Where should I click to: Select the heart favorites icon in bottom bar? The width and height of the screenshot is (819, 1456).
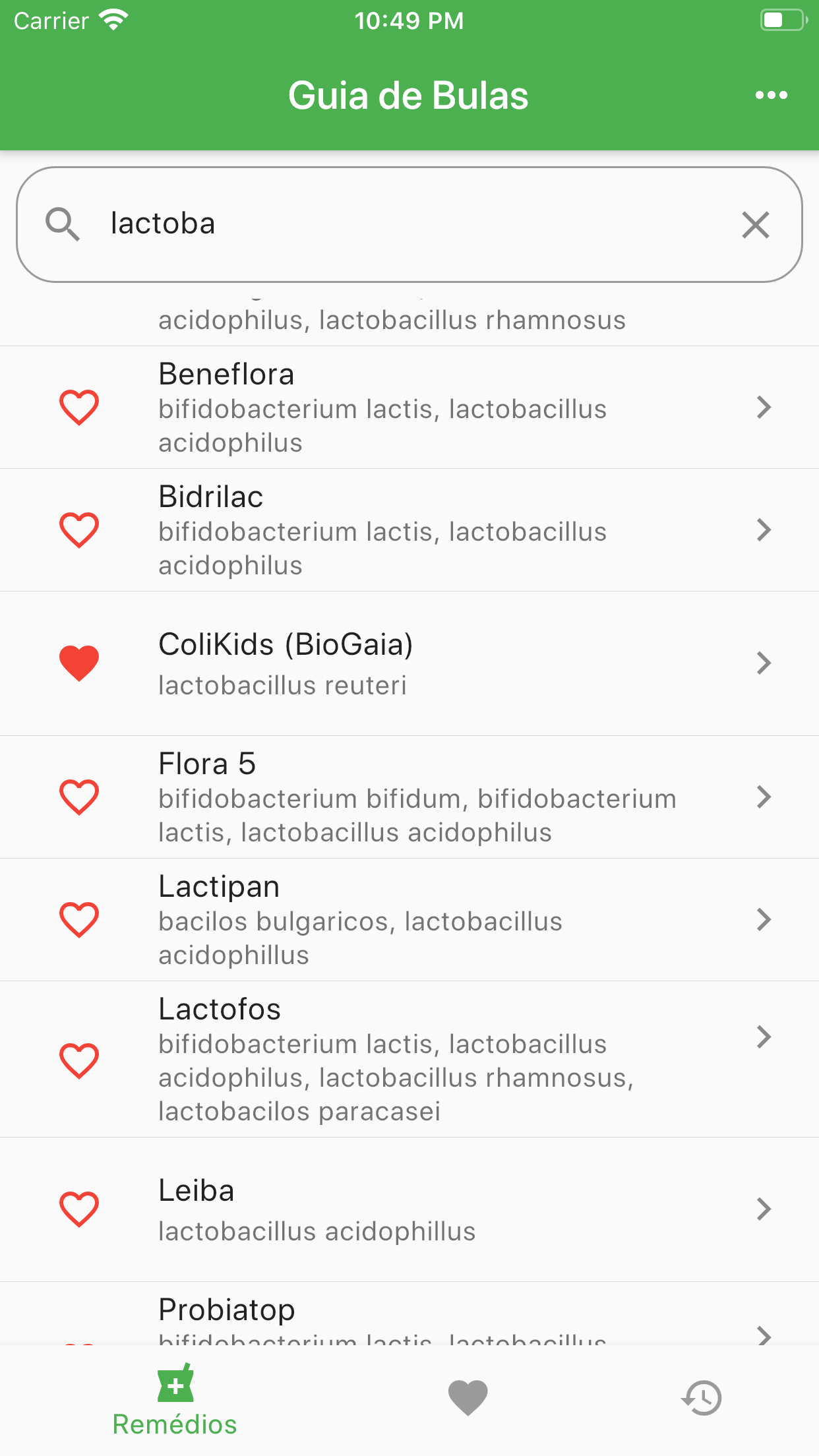tap(468, 1398)
